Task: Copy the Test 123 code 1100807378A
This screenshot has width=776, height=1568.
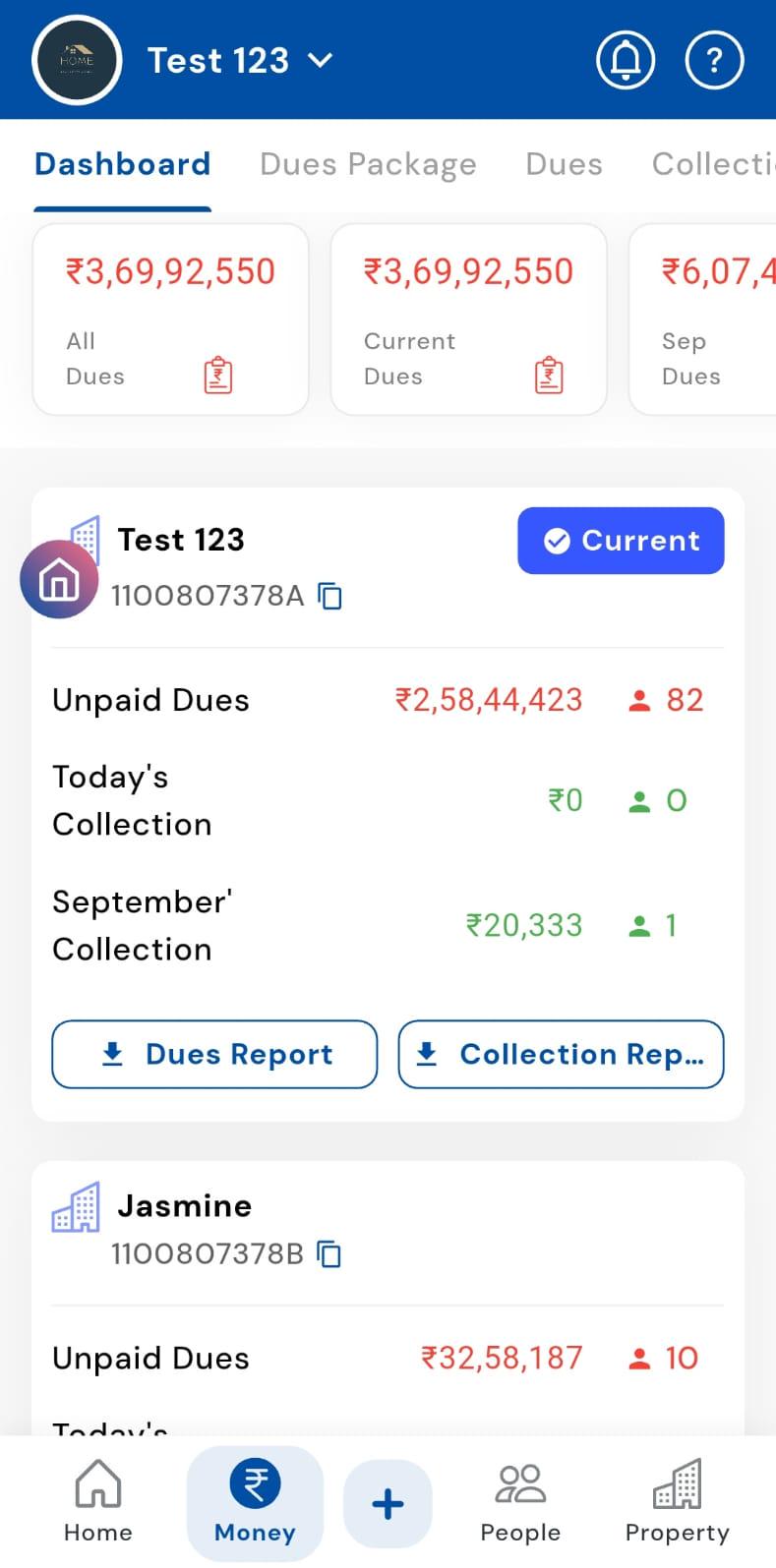Action: (x=331, y=596)
